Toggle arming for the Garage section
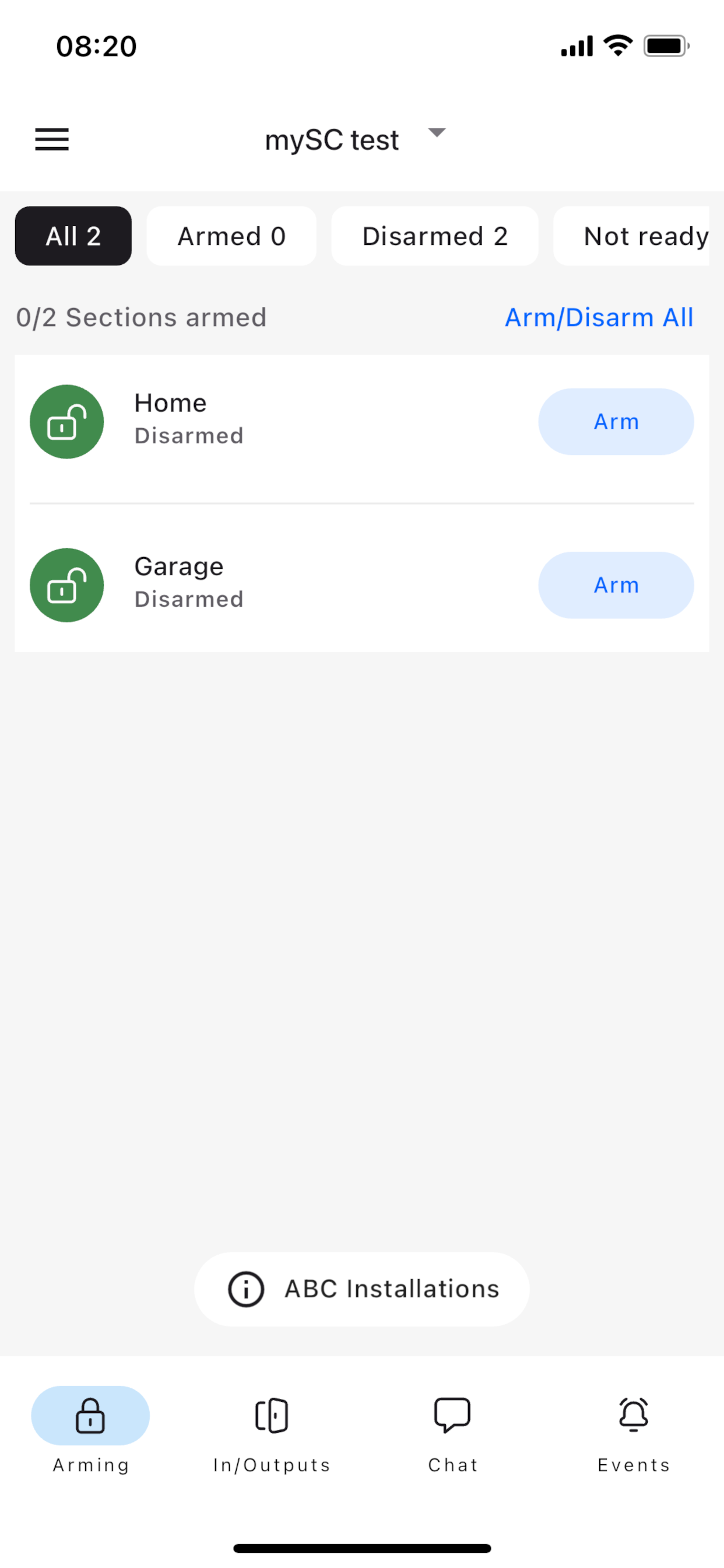 pyautogui.click(x=616, y=584)
